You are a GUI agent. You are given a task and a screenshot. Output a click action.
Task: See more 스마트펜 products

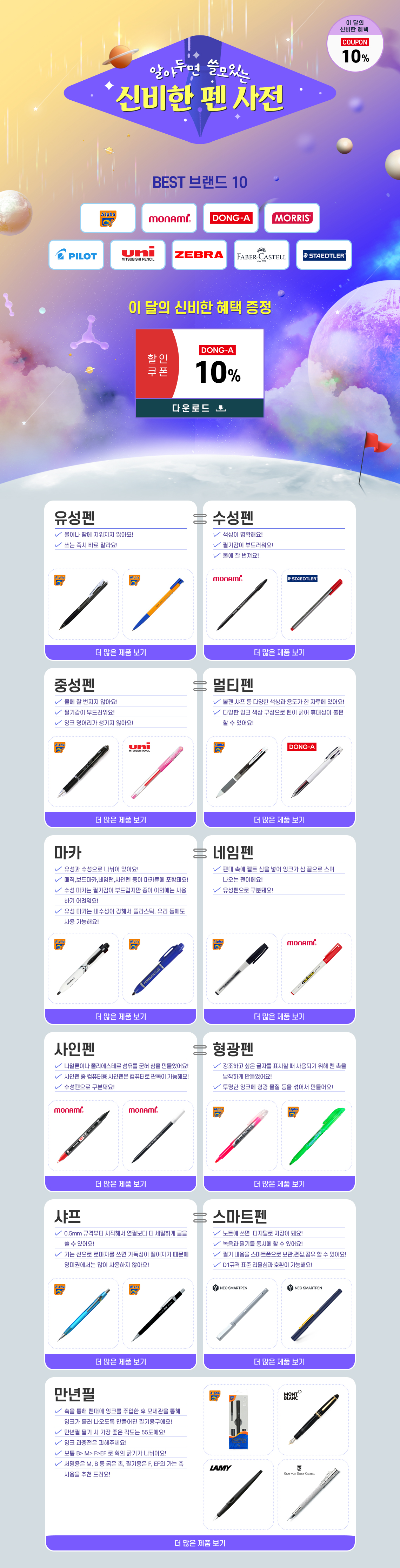click(x=279, y=1361)
